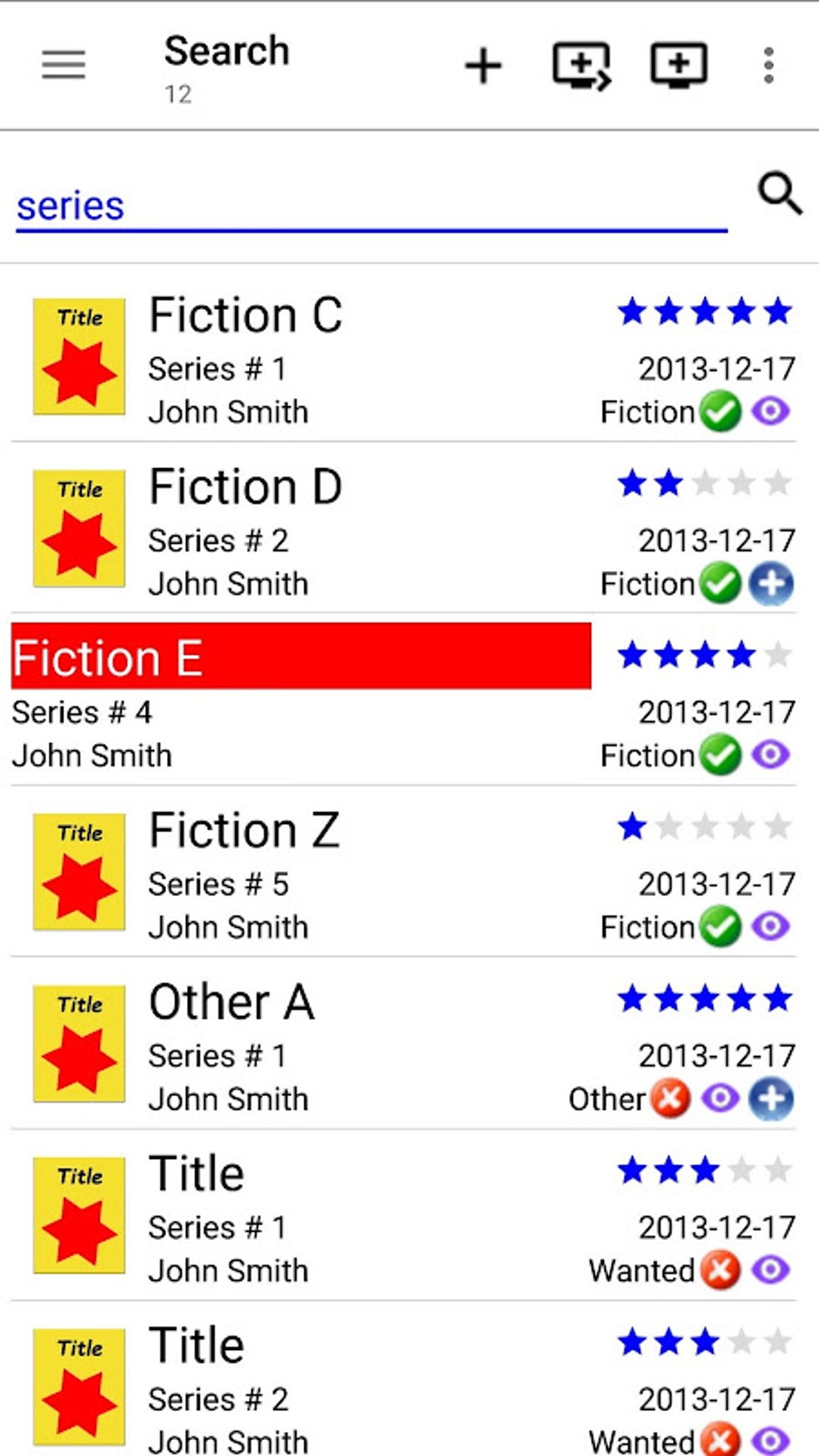Open the add-to-collection with arrow toolbar icon
Viewport: 819px width, 1456px height.
580,66
